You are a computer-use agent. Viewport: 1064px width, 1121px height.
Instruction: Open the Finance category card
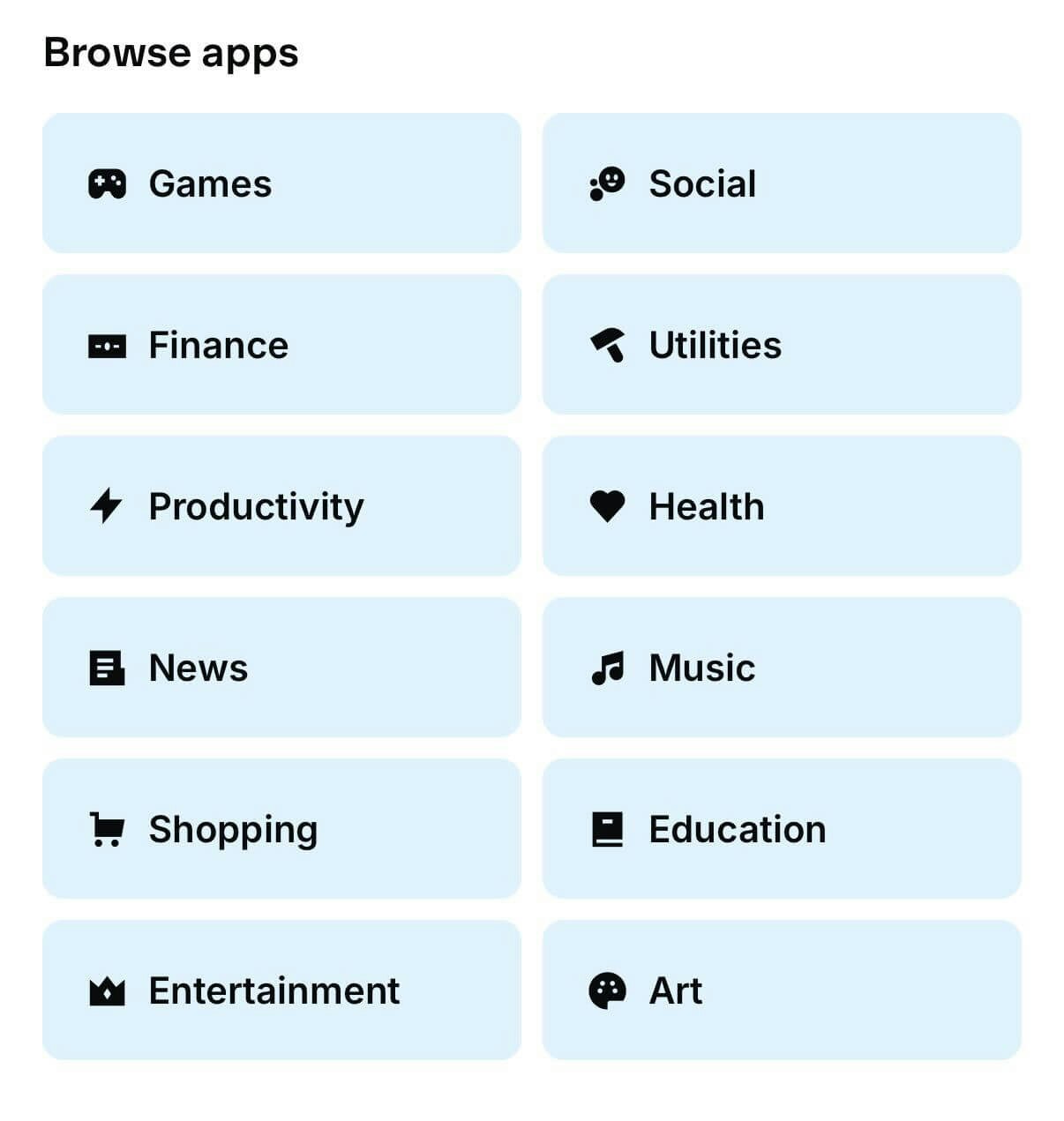[x=281, y=345]
